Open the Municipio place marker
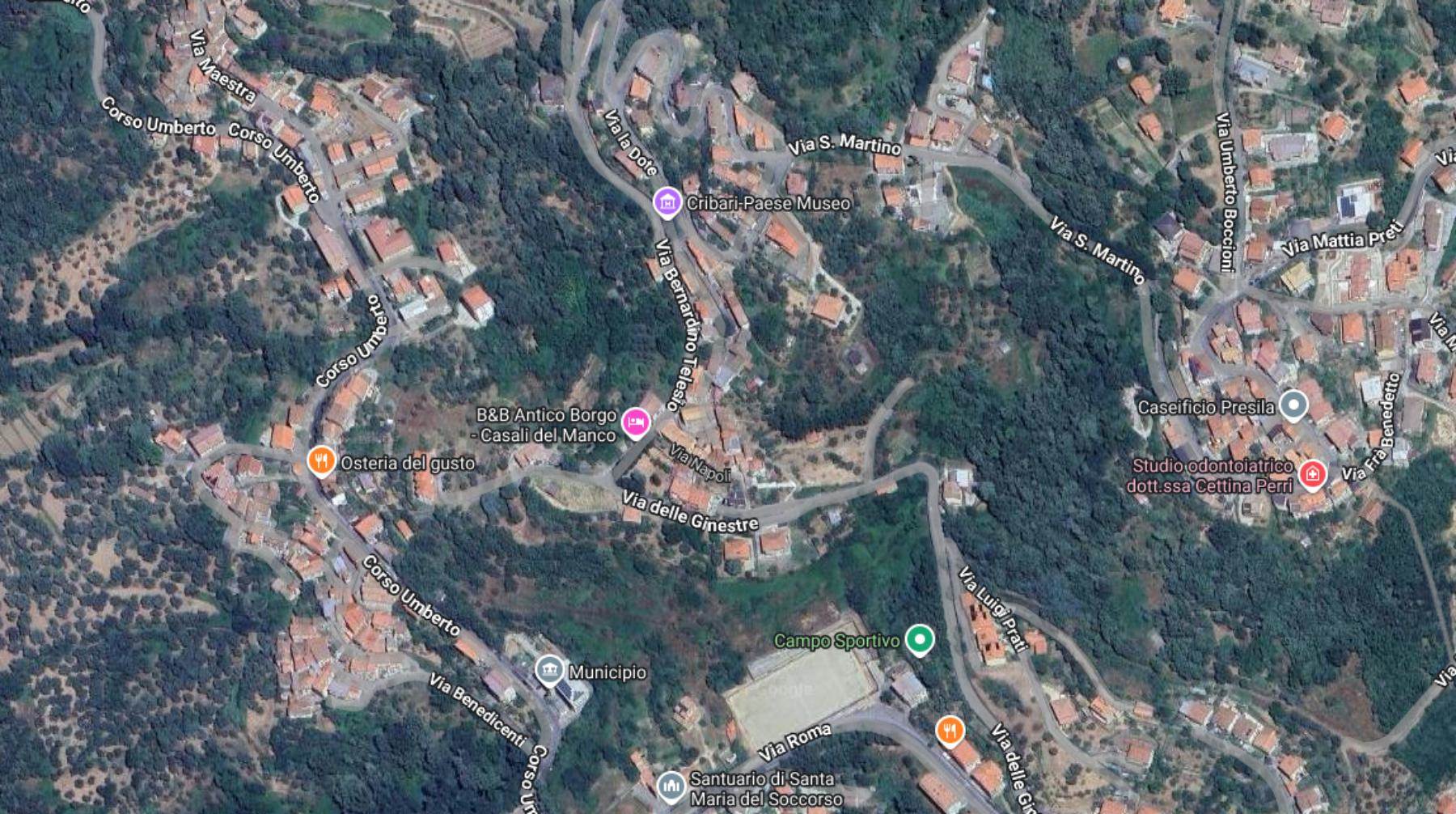Viewport: 1456px width, 814px height. (550, 670)
